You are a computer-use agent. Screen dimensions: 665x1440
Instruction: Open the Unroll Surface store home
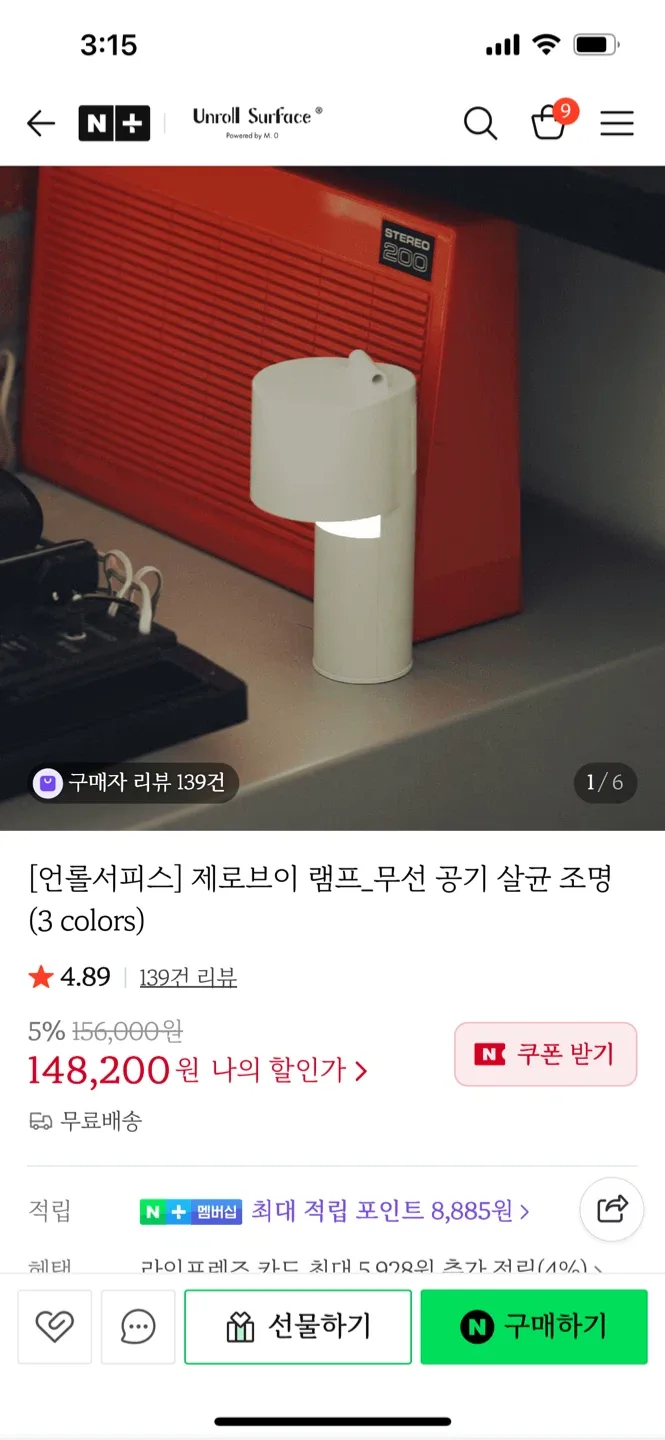(257, 123)
